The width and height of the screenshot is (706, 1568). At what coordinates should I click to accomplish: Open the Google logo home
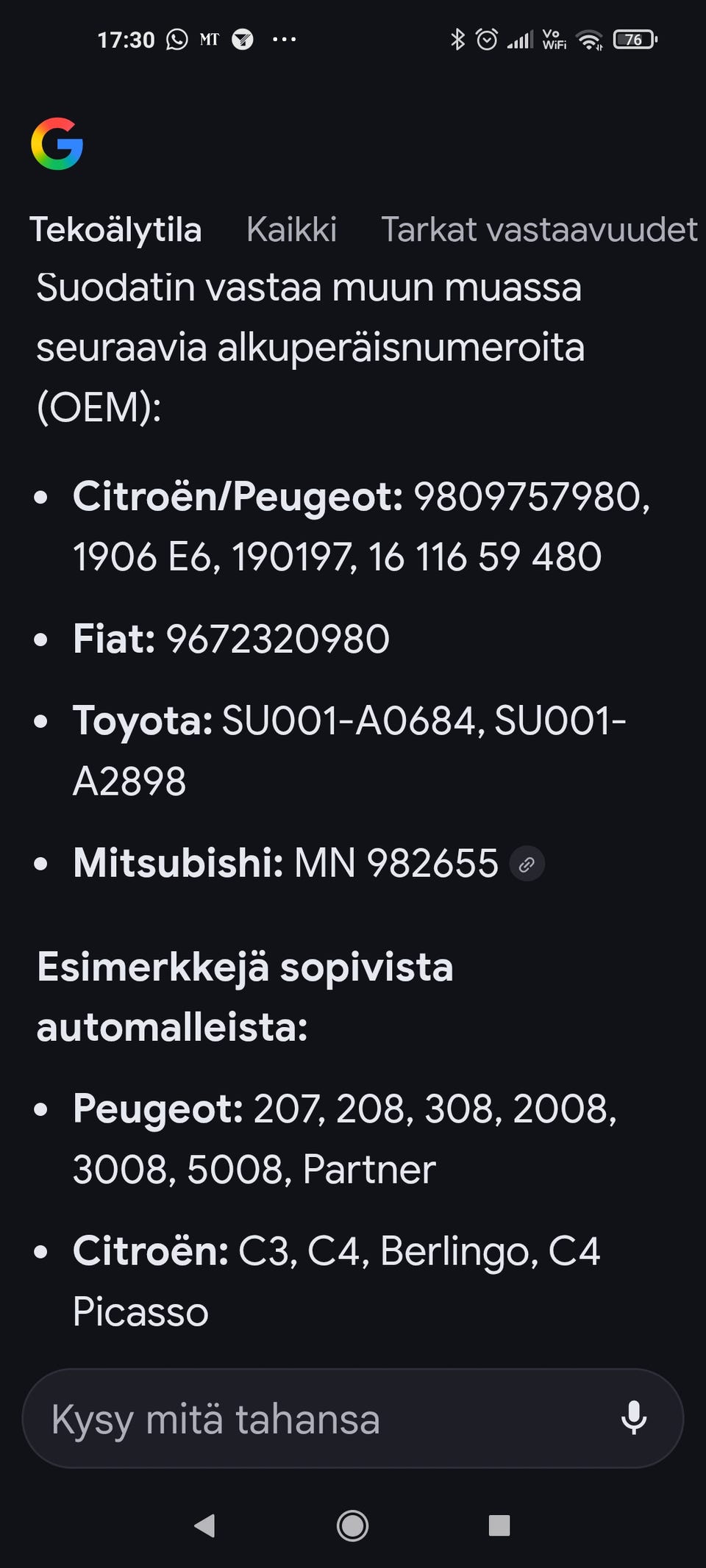[57, 143]
